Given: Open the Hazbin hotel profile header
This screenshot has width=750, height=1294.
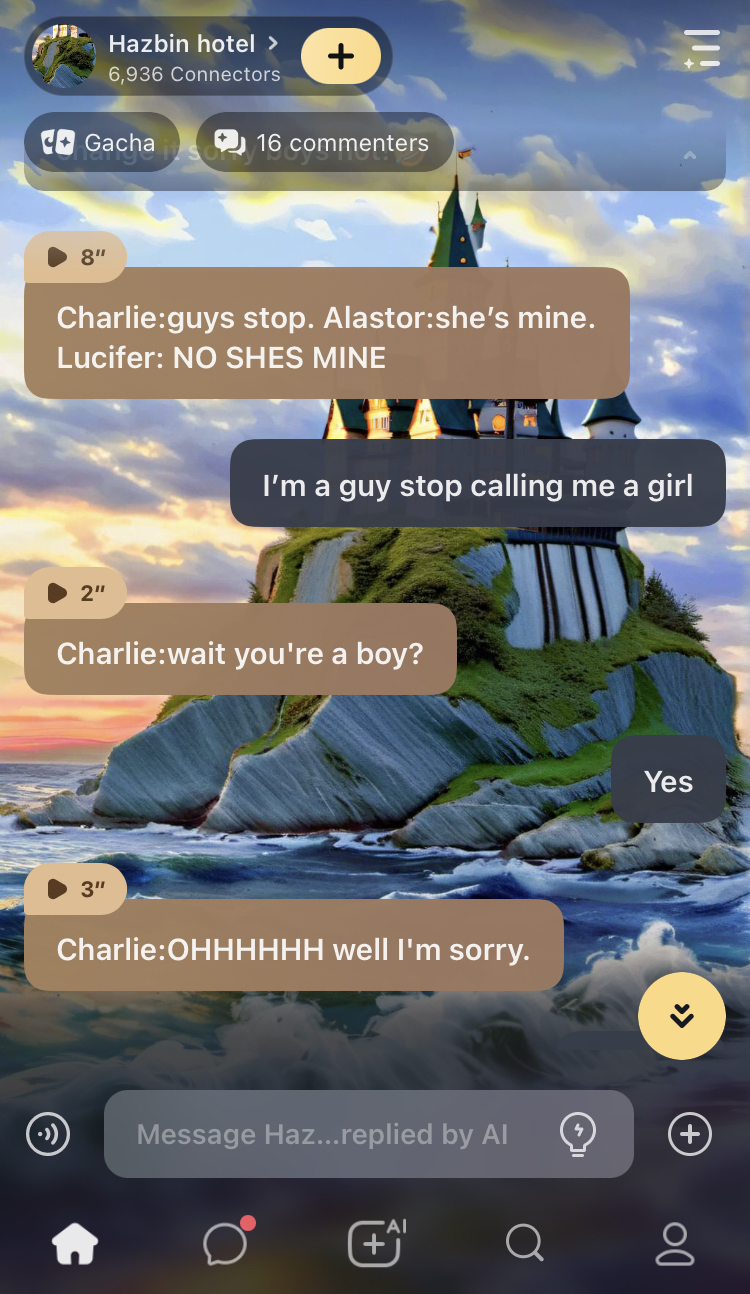Looking at the screenshot, I should (180, 57).
